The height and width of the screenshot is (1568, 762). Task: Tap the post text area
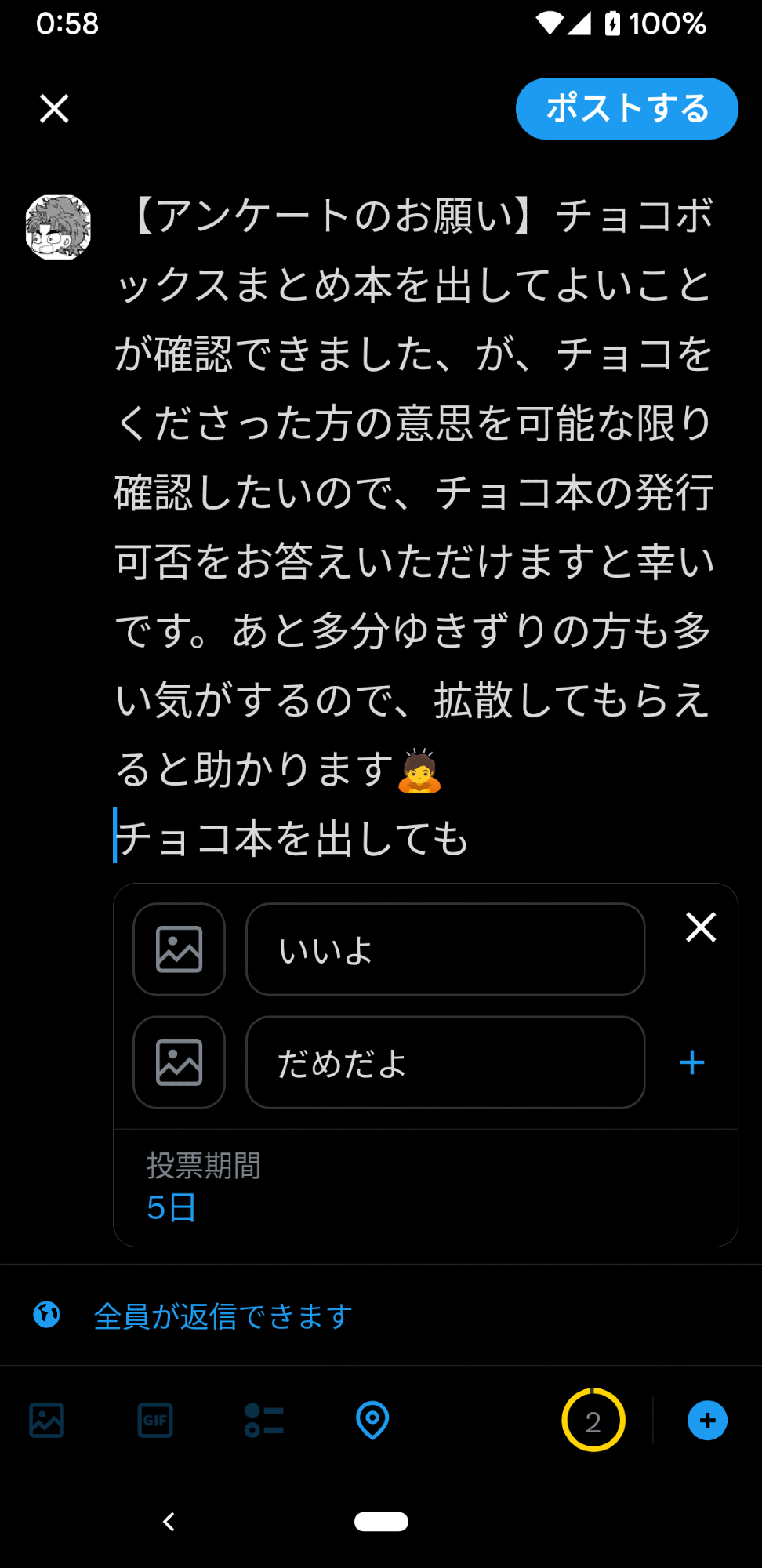[x=414, y=525]
